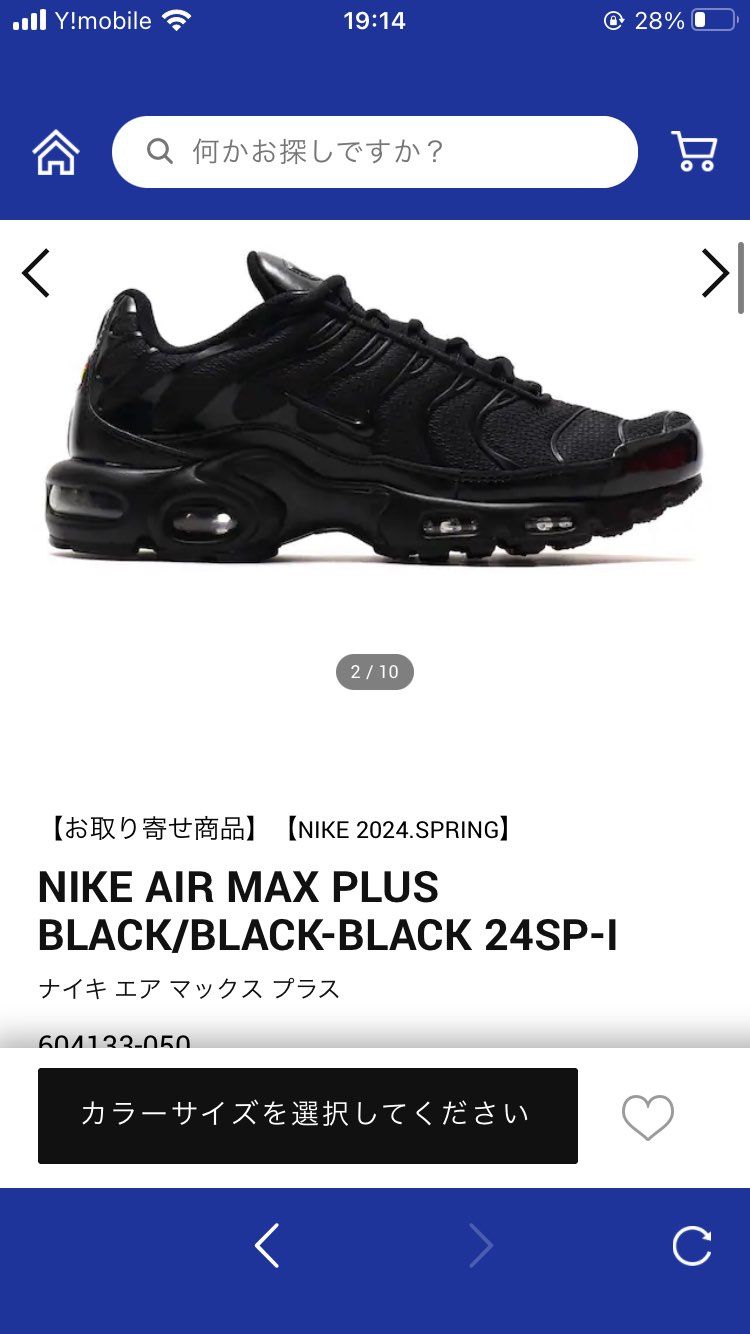This screenshot has height=1334, width=750.
Task: Show the next product image
Action: [714, 273]
